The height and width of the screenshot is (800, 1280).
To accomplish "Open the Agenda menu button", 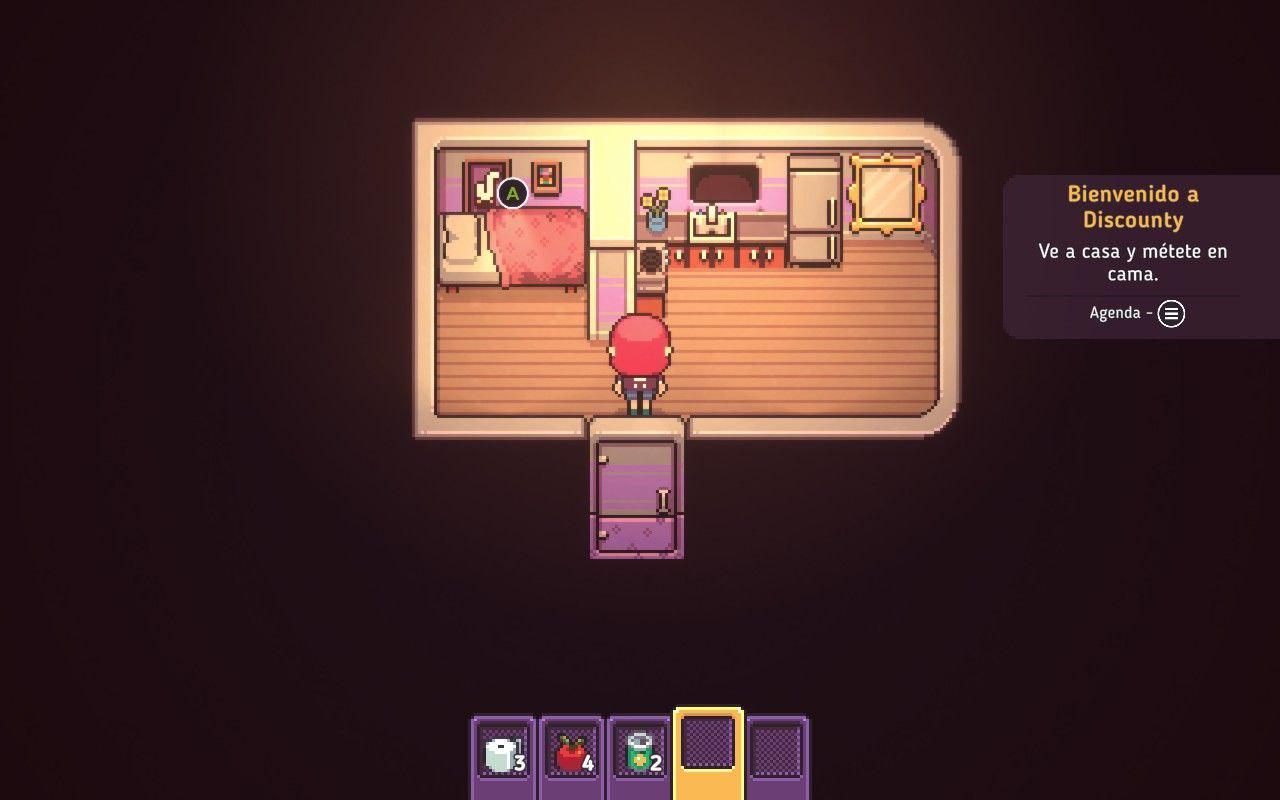I will pos(1171,313).
